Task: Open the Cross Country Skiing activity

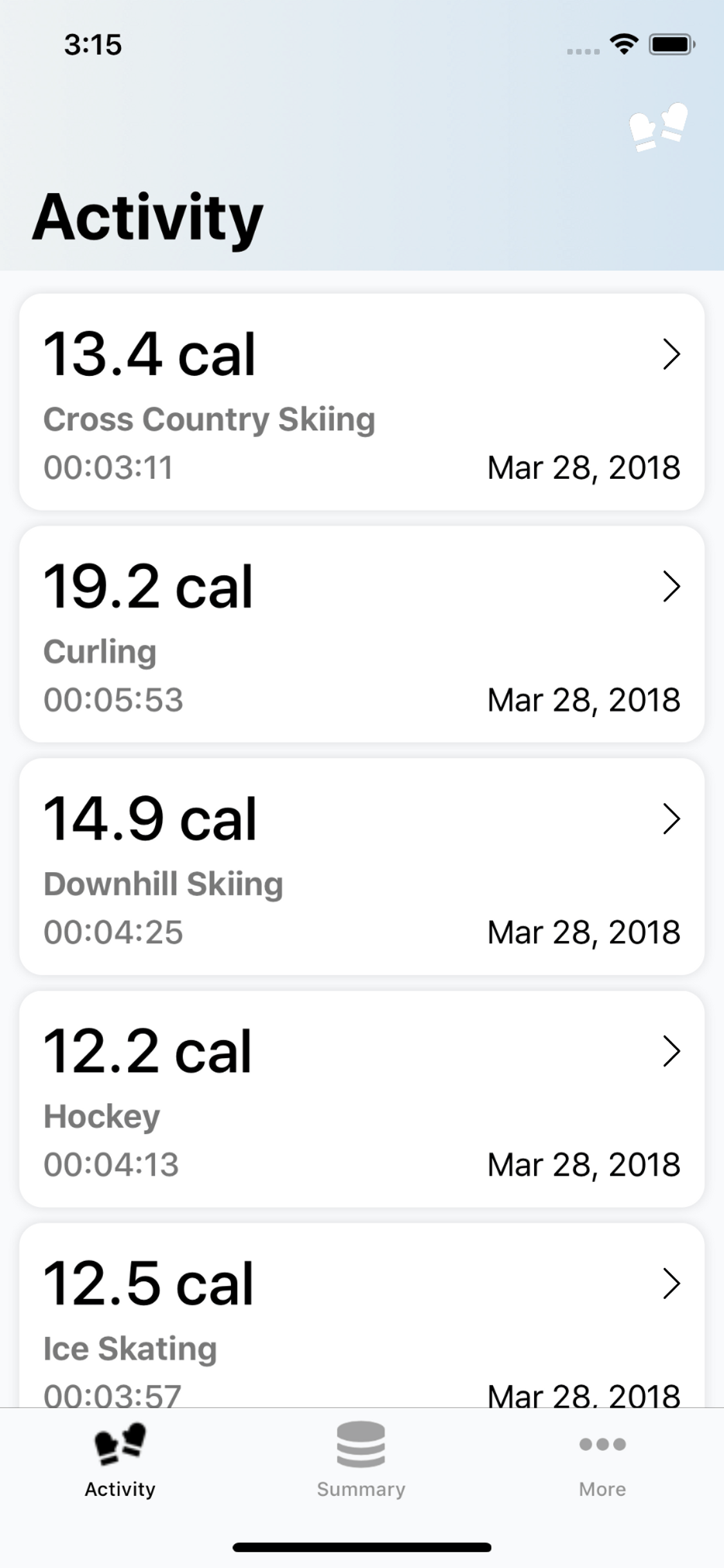Action: (x=362, y=402)
